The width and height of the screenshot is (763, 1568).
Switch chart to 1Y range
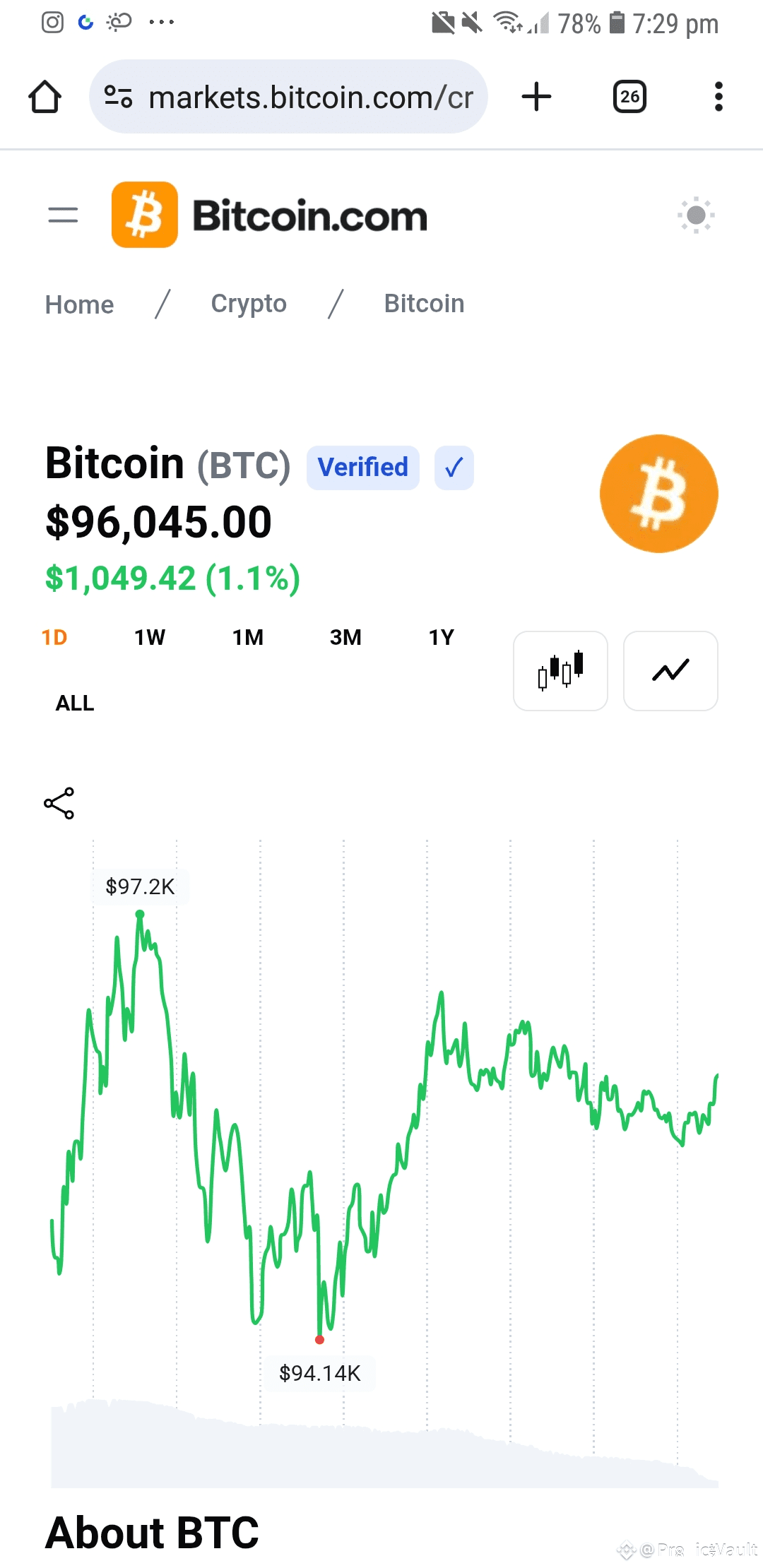[442, 638]
